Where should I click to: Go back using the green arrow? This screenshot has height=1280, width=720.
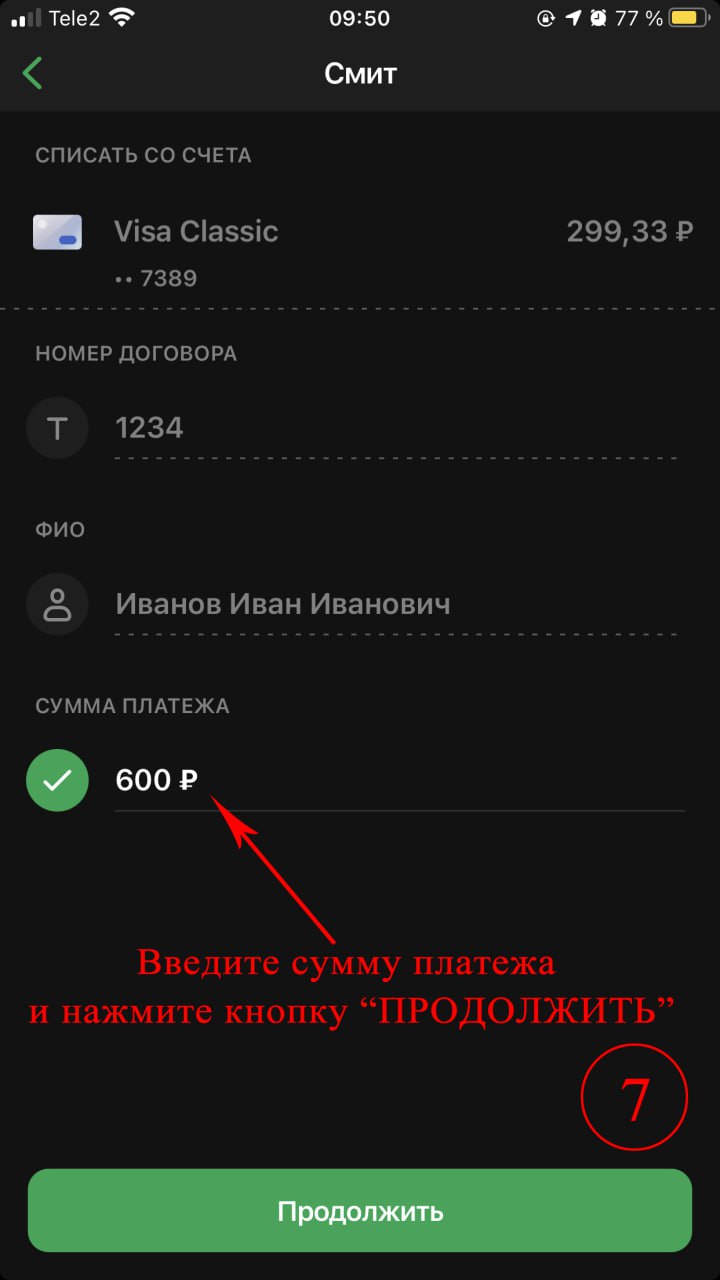(x=33, y=73)
